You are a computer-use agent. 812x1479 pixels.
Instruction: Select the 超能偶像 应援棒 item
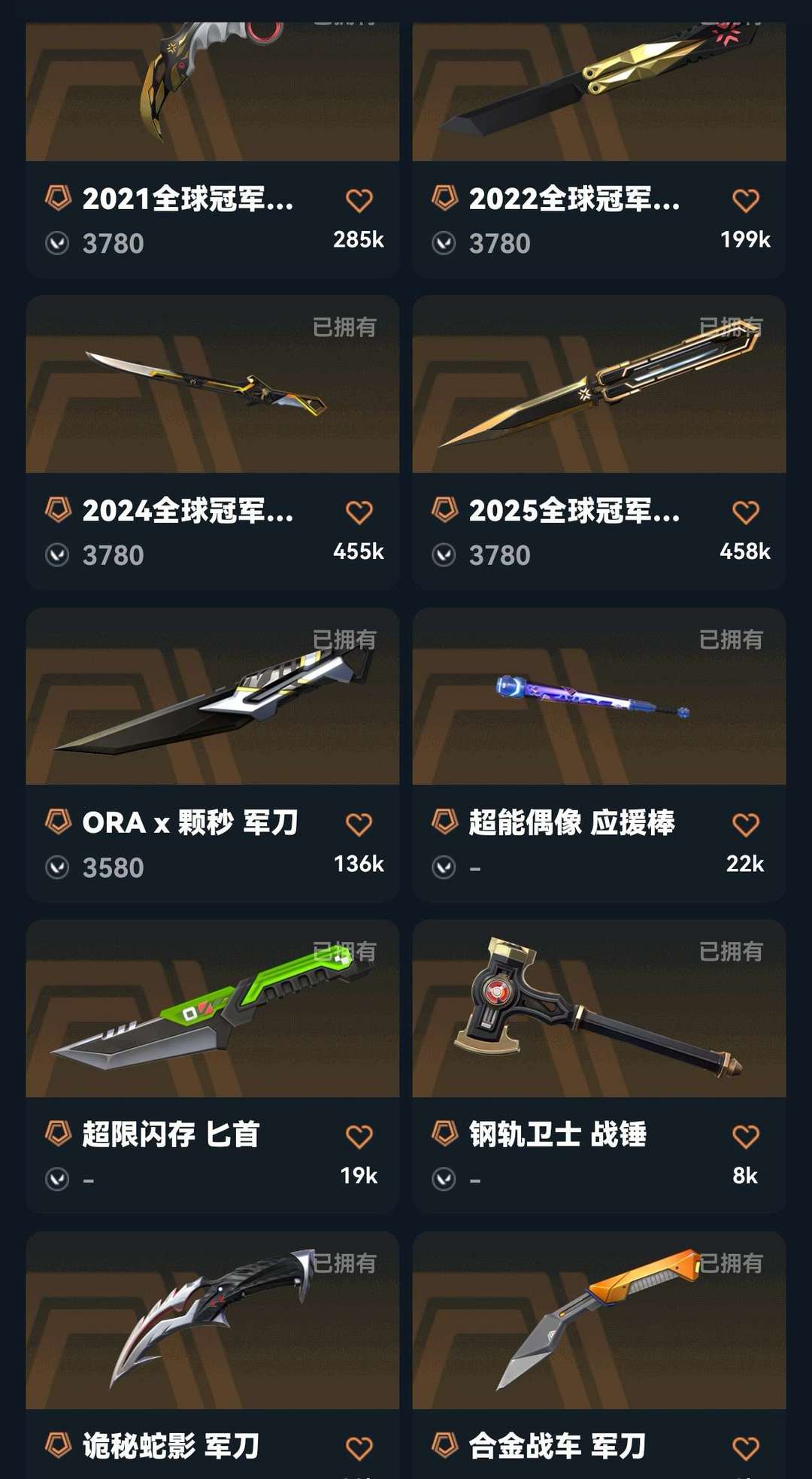599,755
